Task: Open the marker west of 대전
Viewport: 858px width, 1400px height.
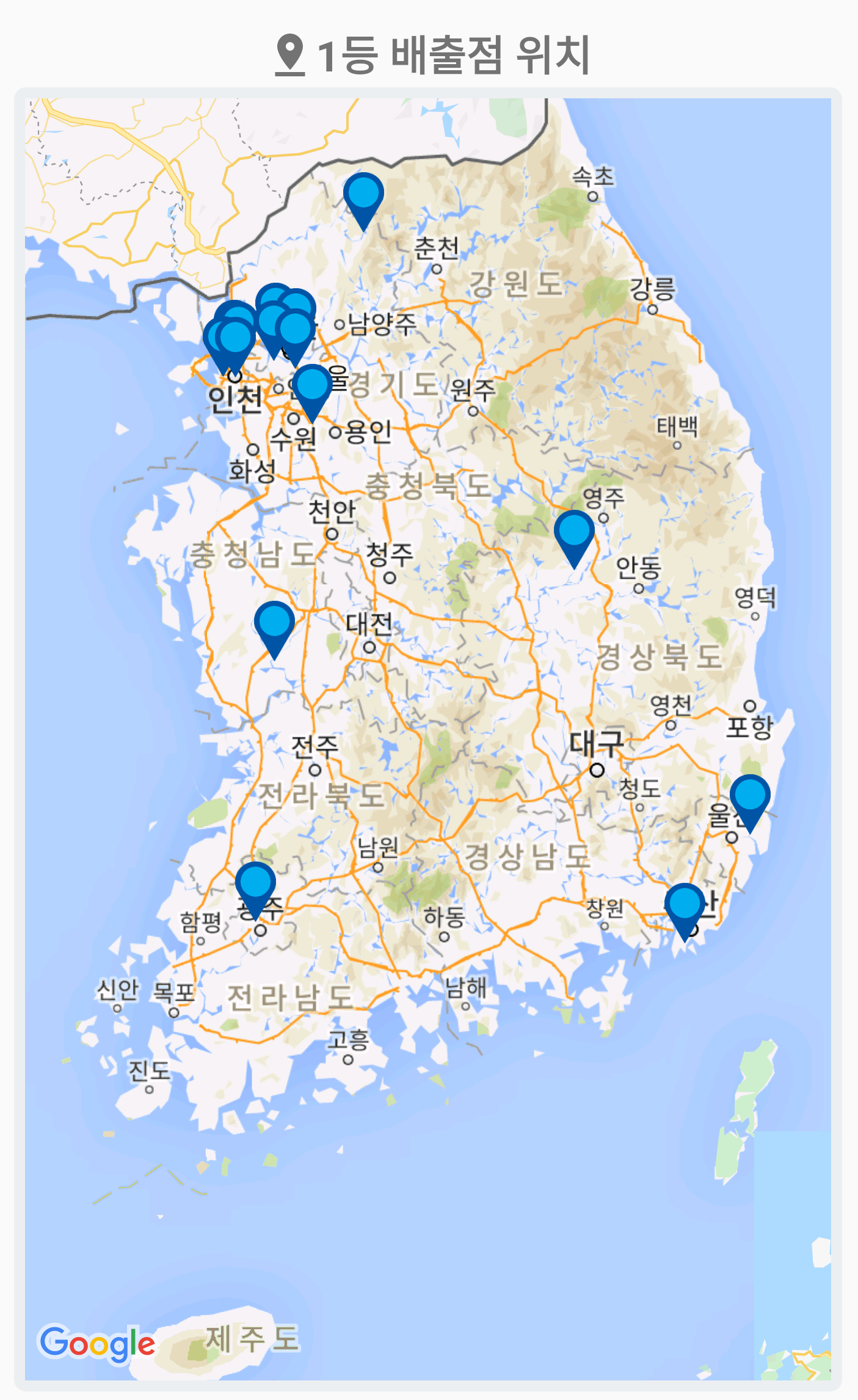Action: coord(274,623)
